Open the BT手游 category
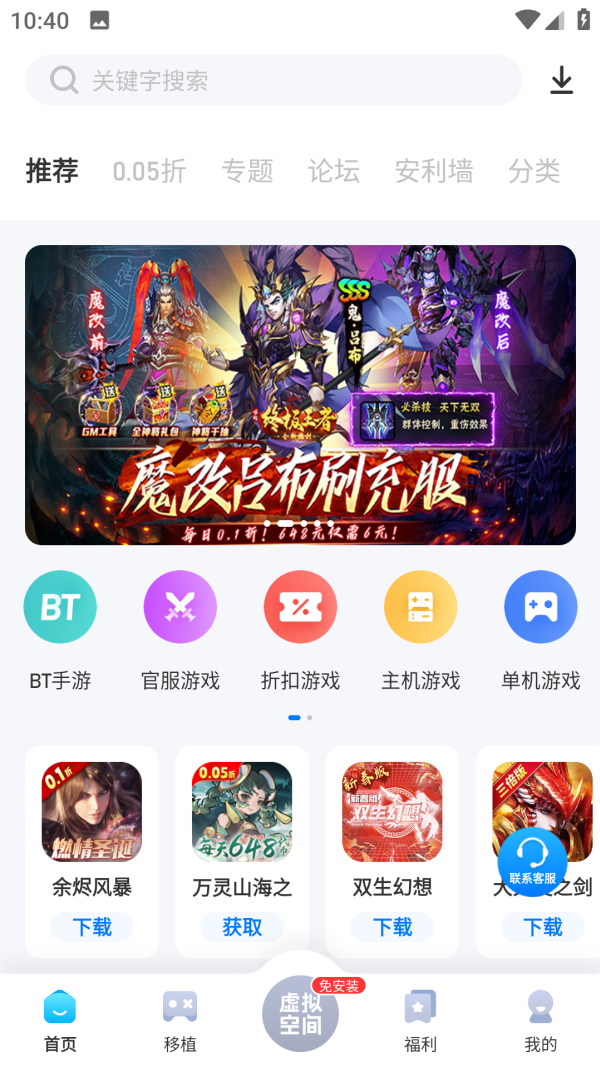The height and width of the screenshot is (1067, 600). (60, 607)
